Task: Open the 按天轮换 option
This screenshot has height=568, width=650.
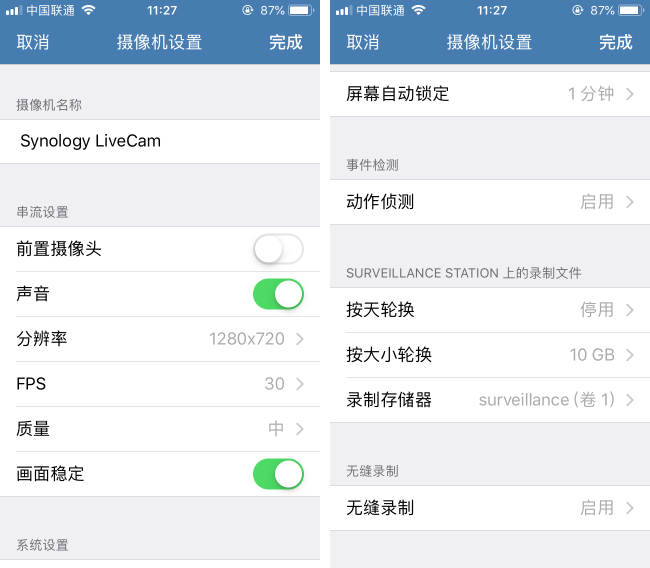Action: (x=490, y=310)
